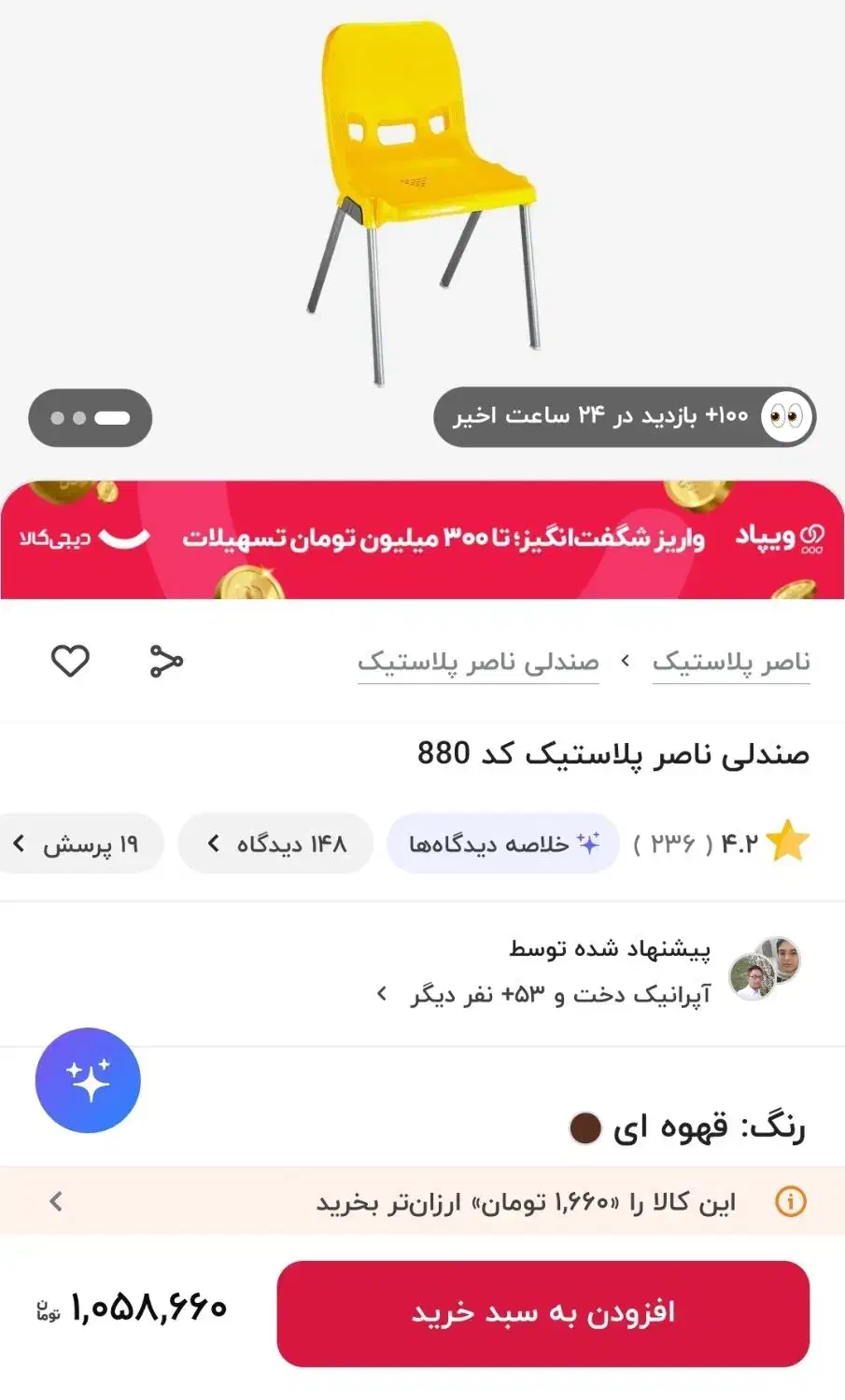Toggle the wishlist heart for this chair
Viewport: 845px width, 1400px height.
coord(70,663)
